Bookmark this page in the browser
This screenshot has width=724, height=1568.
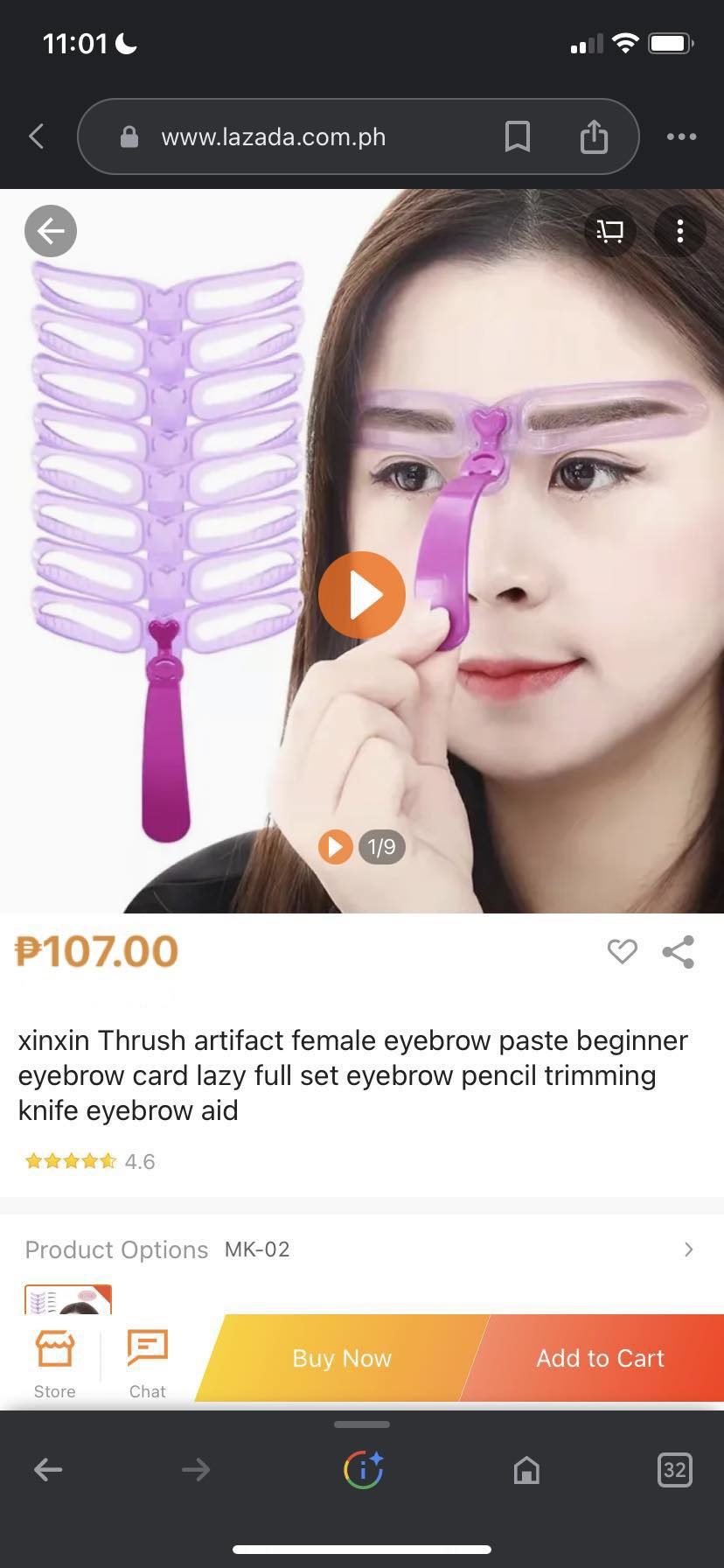tap(517, 136)
